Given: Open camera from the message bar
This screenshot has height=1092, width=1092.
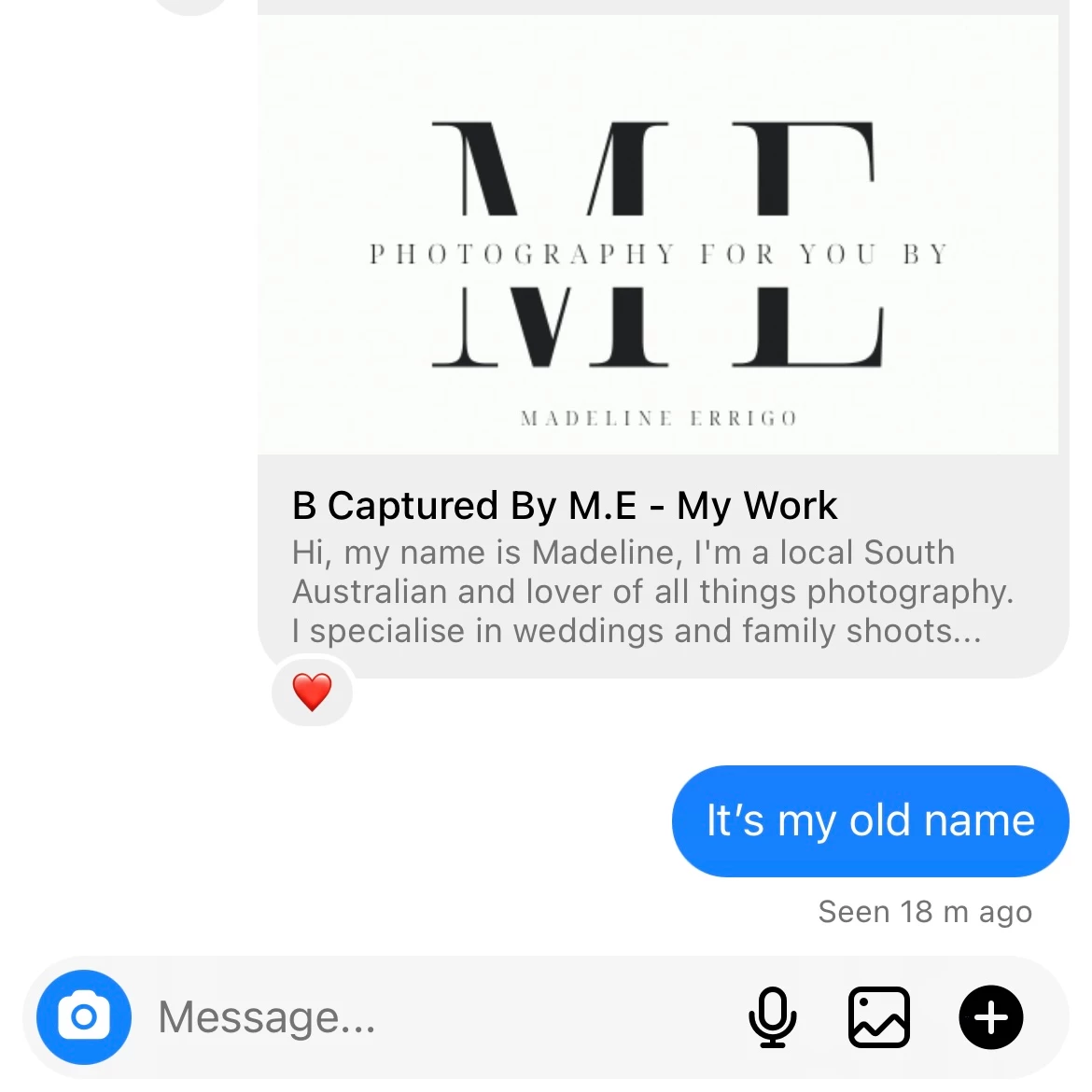Looking at the screenshot, I should (x=84, y=1016).
